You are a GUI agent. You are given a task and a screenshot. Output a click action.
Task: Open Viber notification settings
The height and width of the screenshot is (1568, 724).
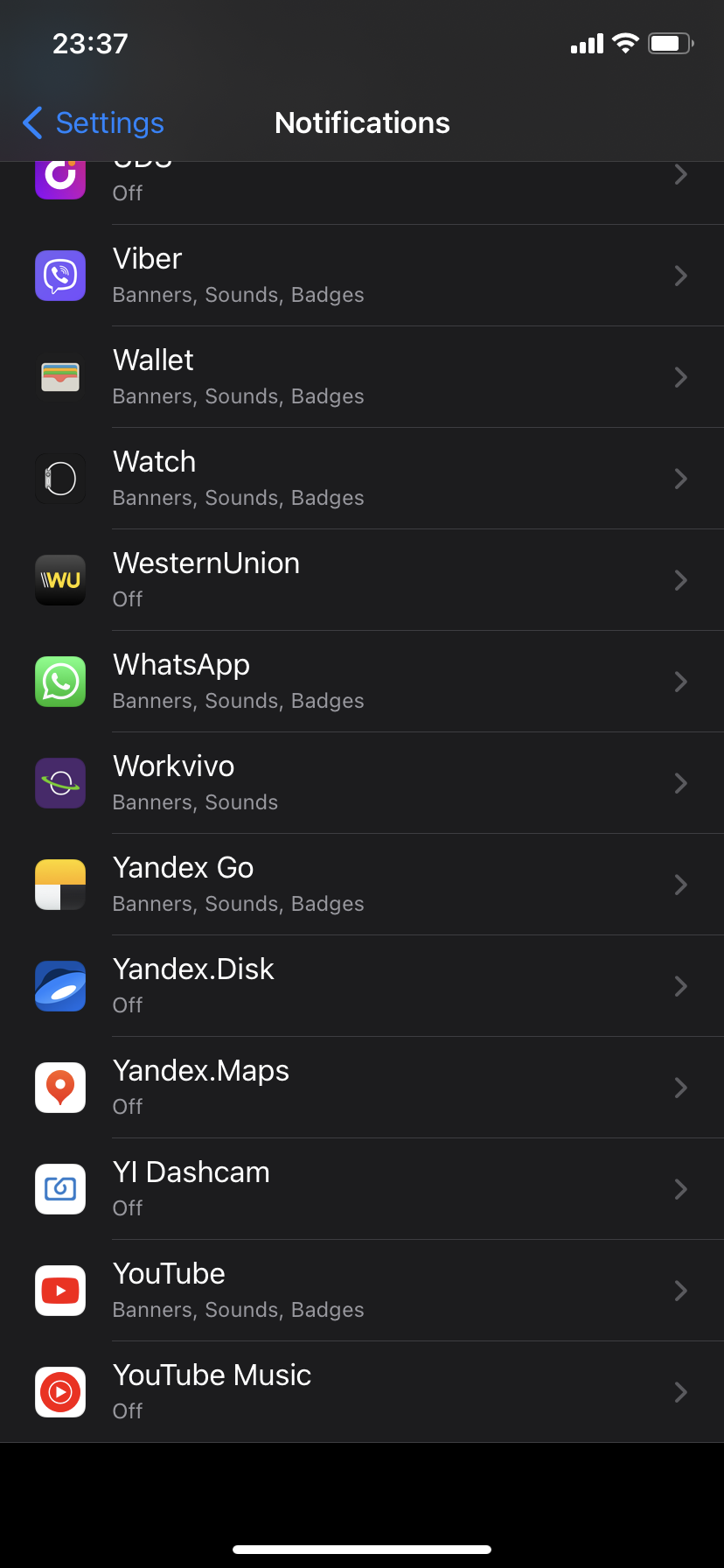point(362,276)
